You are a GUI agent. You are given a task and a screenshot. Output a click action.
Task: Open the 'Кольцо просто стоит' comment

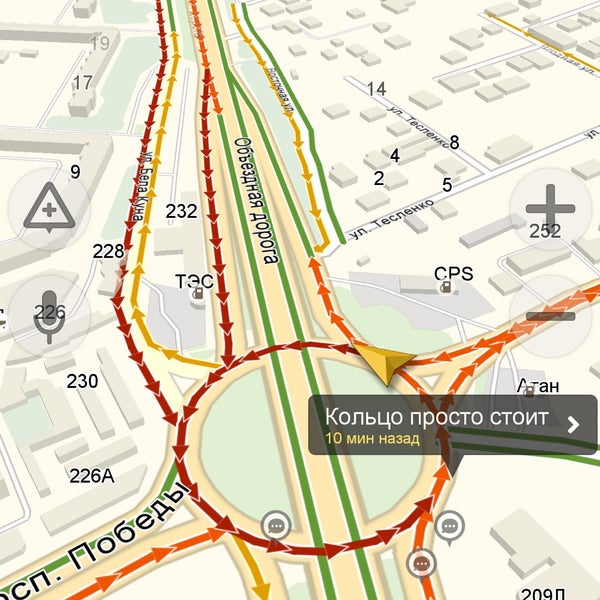[452, 424]
